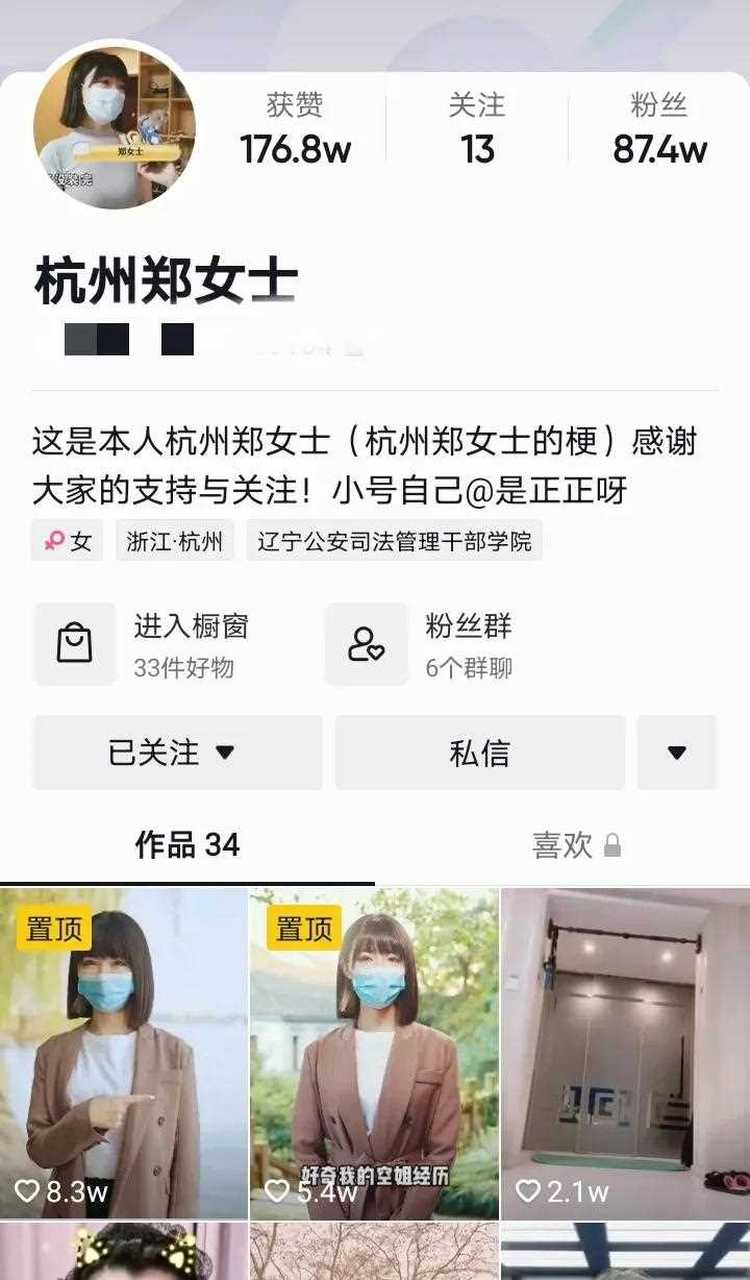Click the heart icon under the first pinned video
This screenshot has height=1280, width=750.
tap(27, 1190)
